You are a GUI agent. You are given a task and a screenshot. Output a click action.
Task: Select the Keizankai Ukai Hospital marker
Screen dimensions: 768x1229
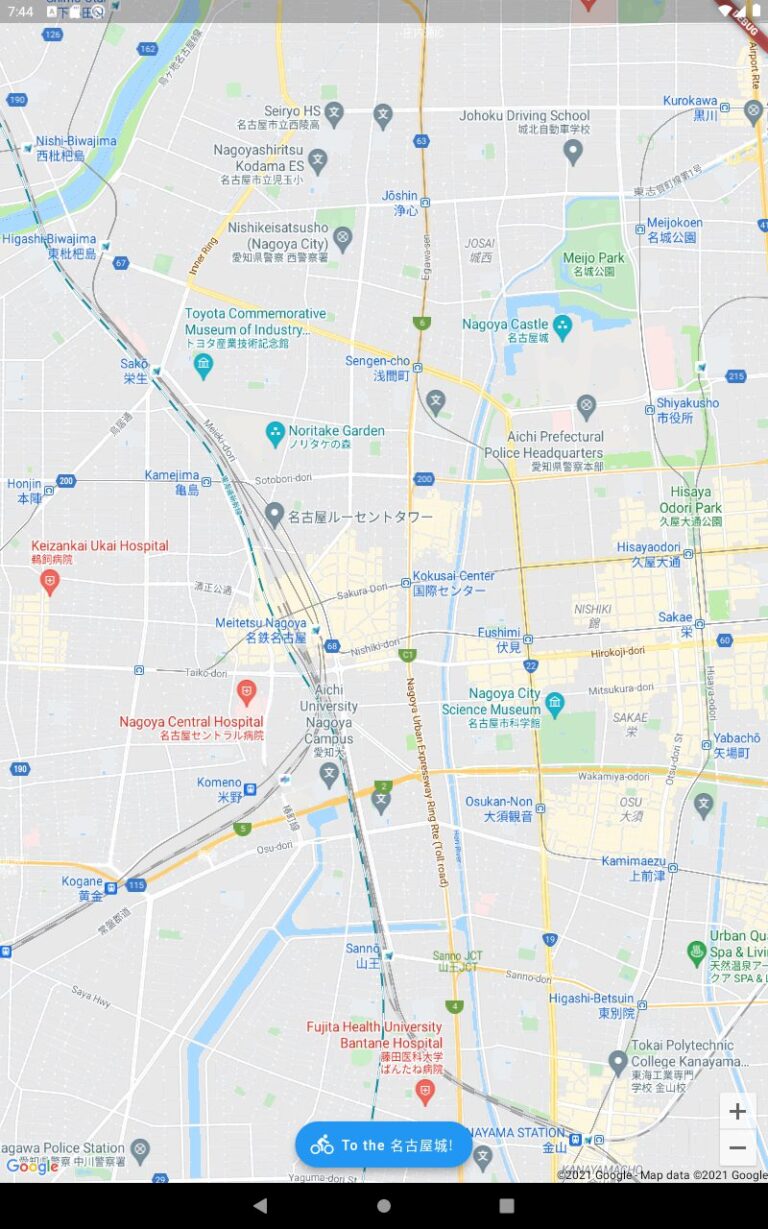[x=49, y=582]
